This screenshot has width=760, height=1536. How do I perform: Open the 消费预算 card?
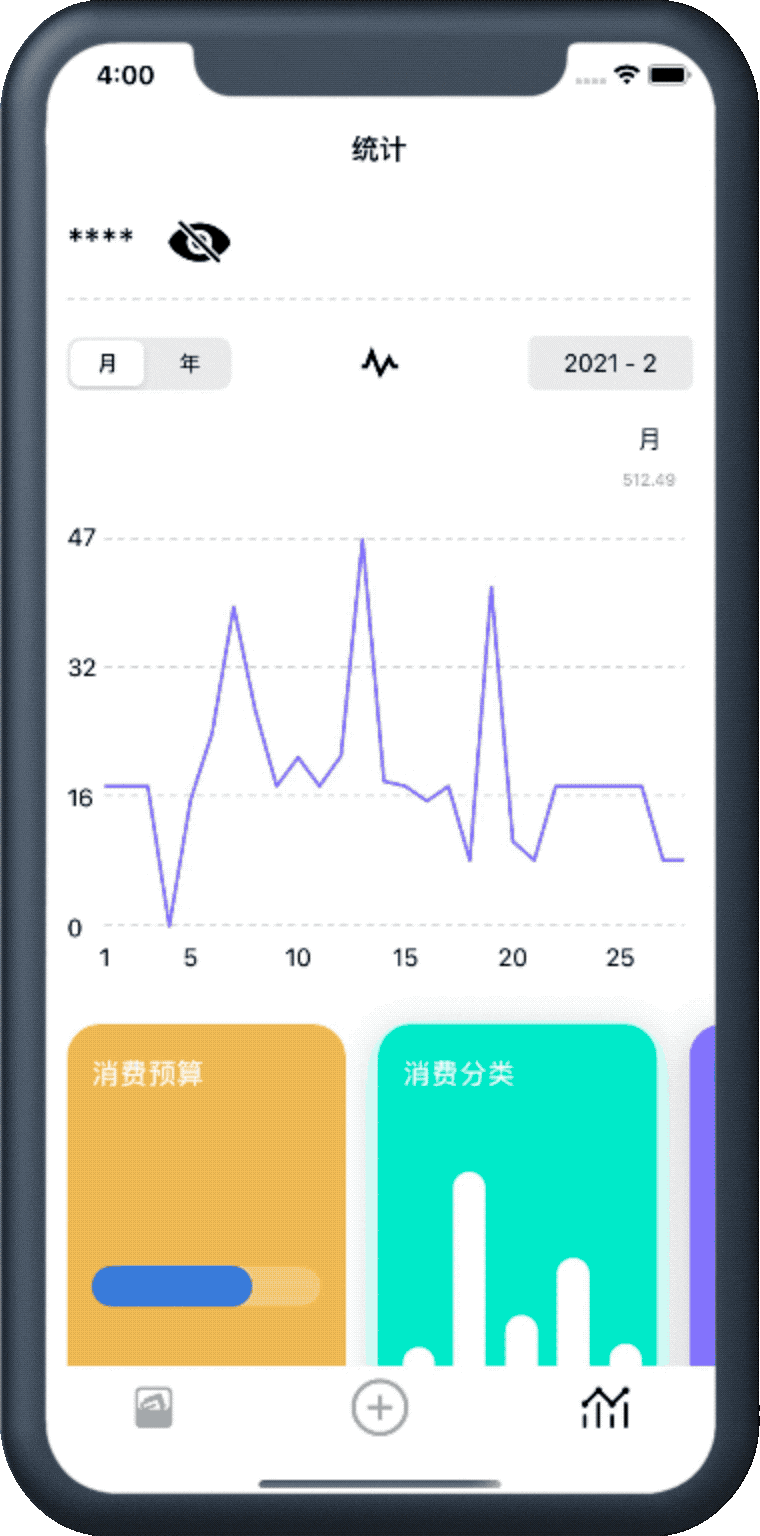point(206,1195)
